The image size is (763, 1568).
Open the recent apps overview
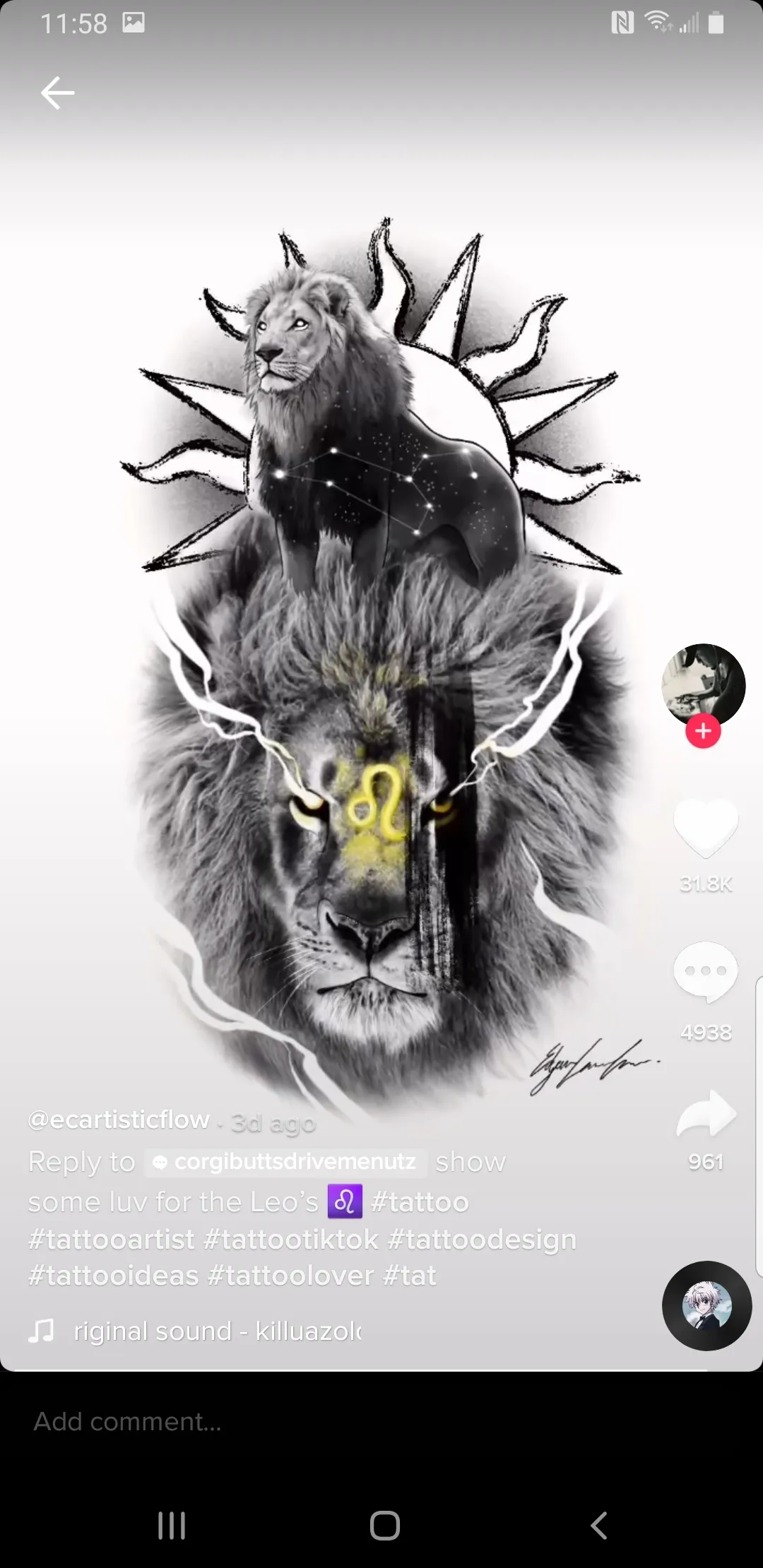(x=172, y=1526)
